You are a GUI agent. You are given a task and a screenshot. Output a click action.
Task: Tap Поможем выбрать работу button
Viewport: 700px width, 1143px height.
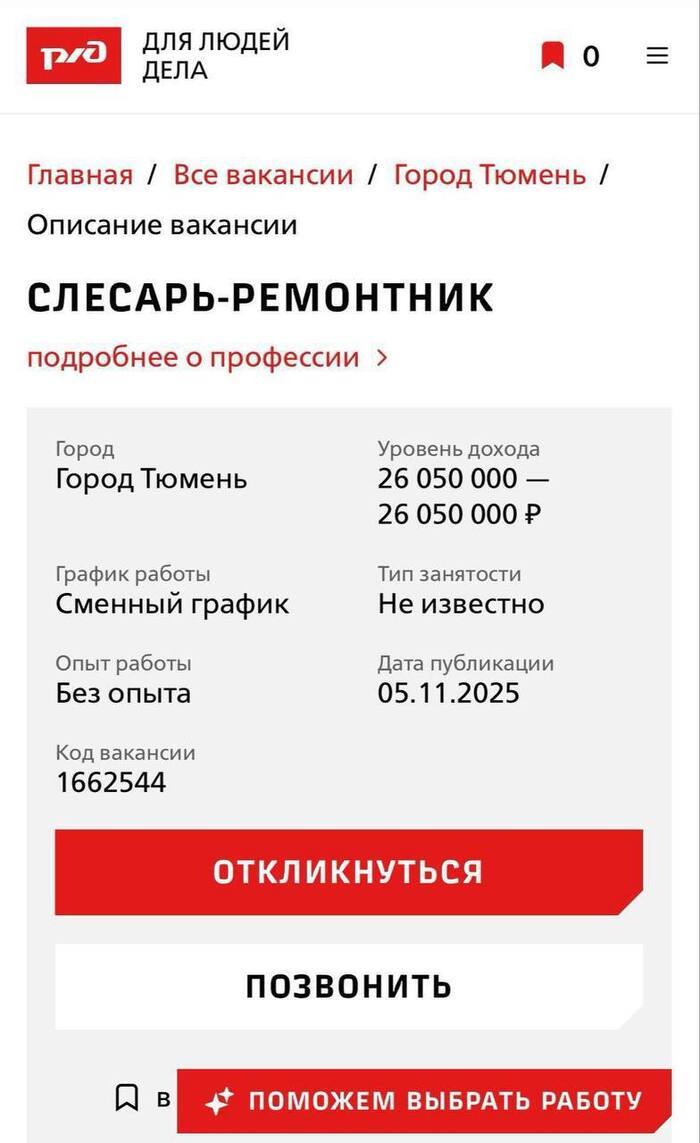(424, 1101)
